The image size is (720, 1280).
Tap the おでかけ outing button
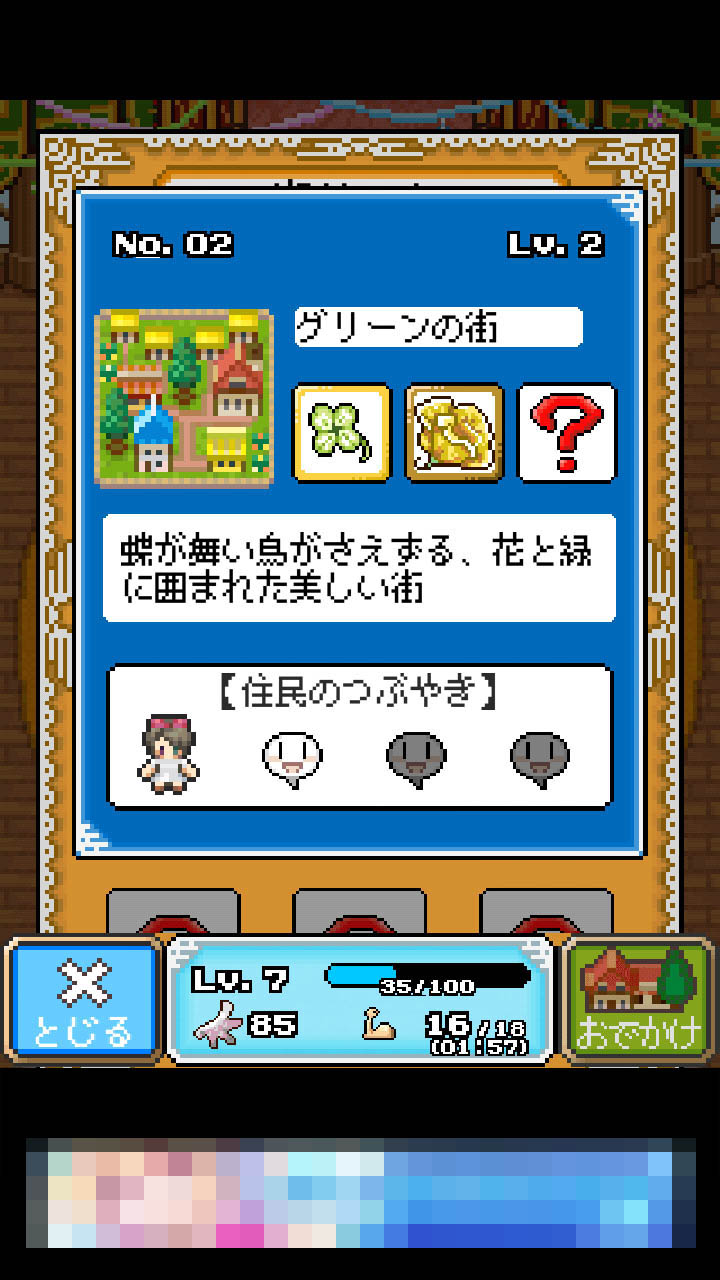click(638, 1000)
